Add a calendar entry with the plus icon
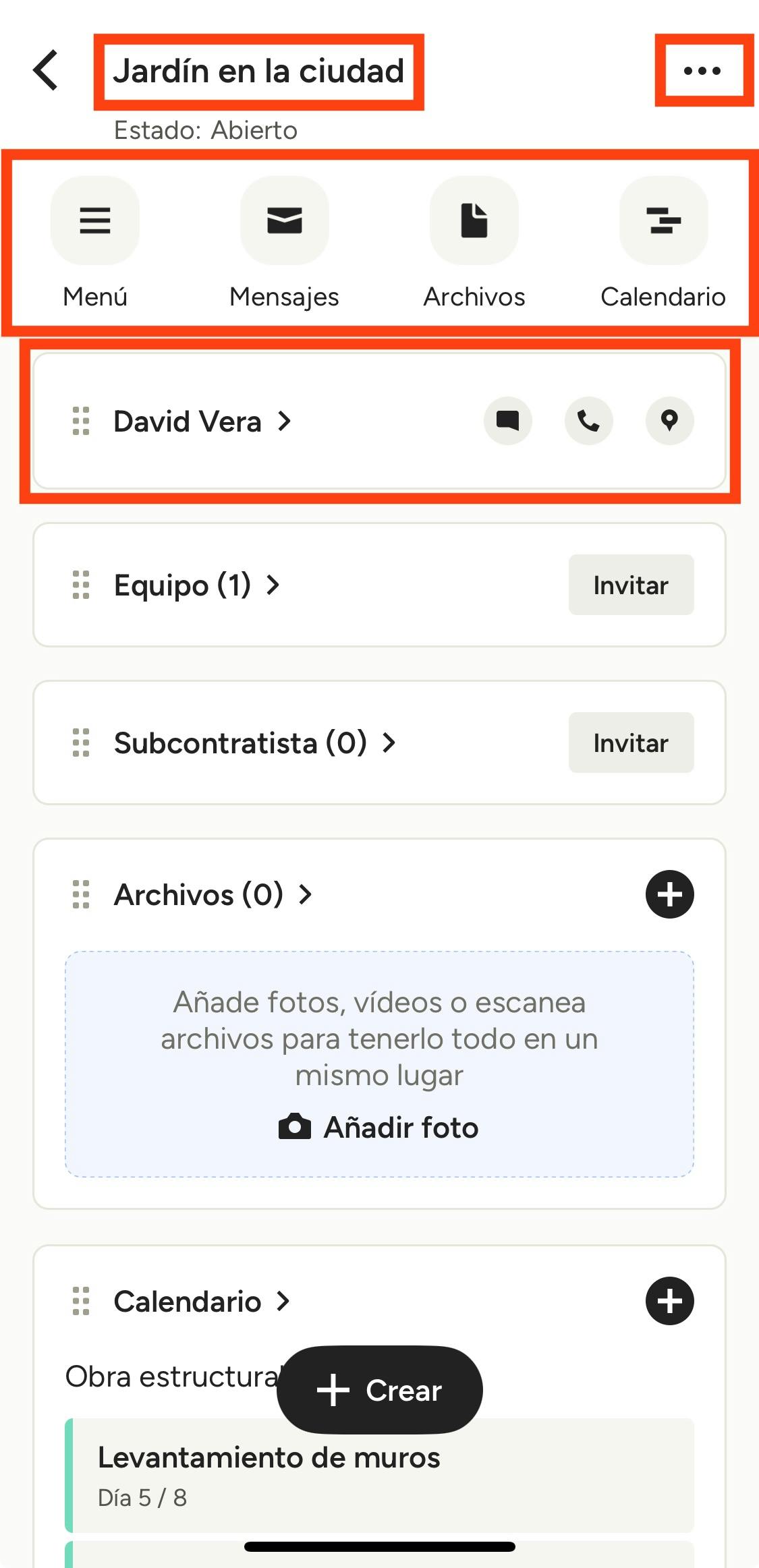The width and height of the screenshot is (759, 1568). coord(669,1301)
